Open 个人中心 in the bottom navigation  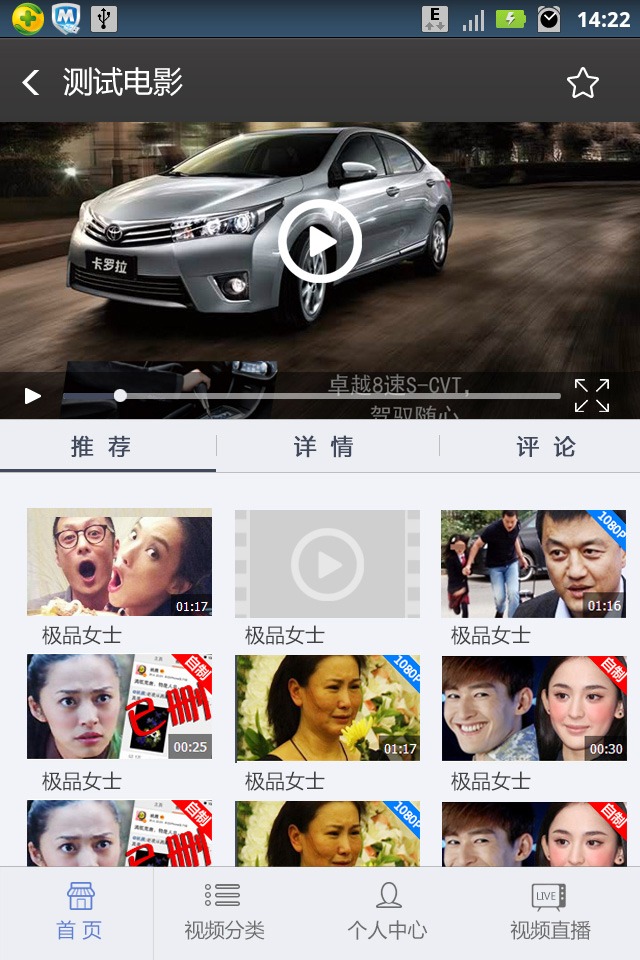387,912
